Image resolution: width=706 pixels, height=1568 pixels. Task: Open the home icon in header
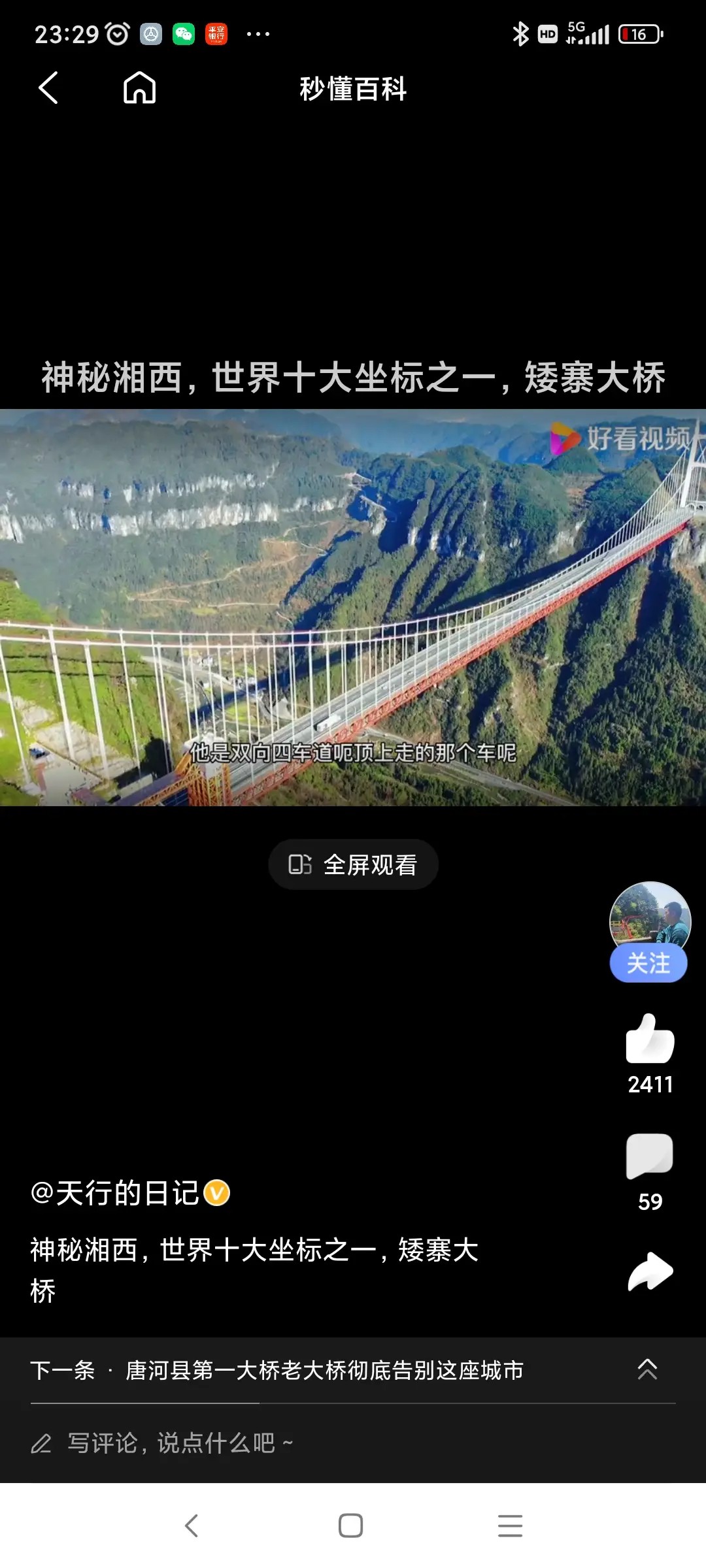(x=140, y=88)
